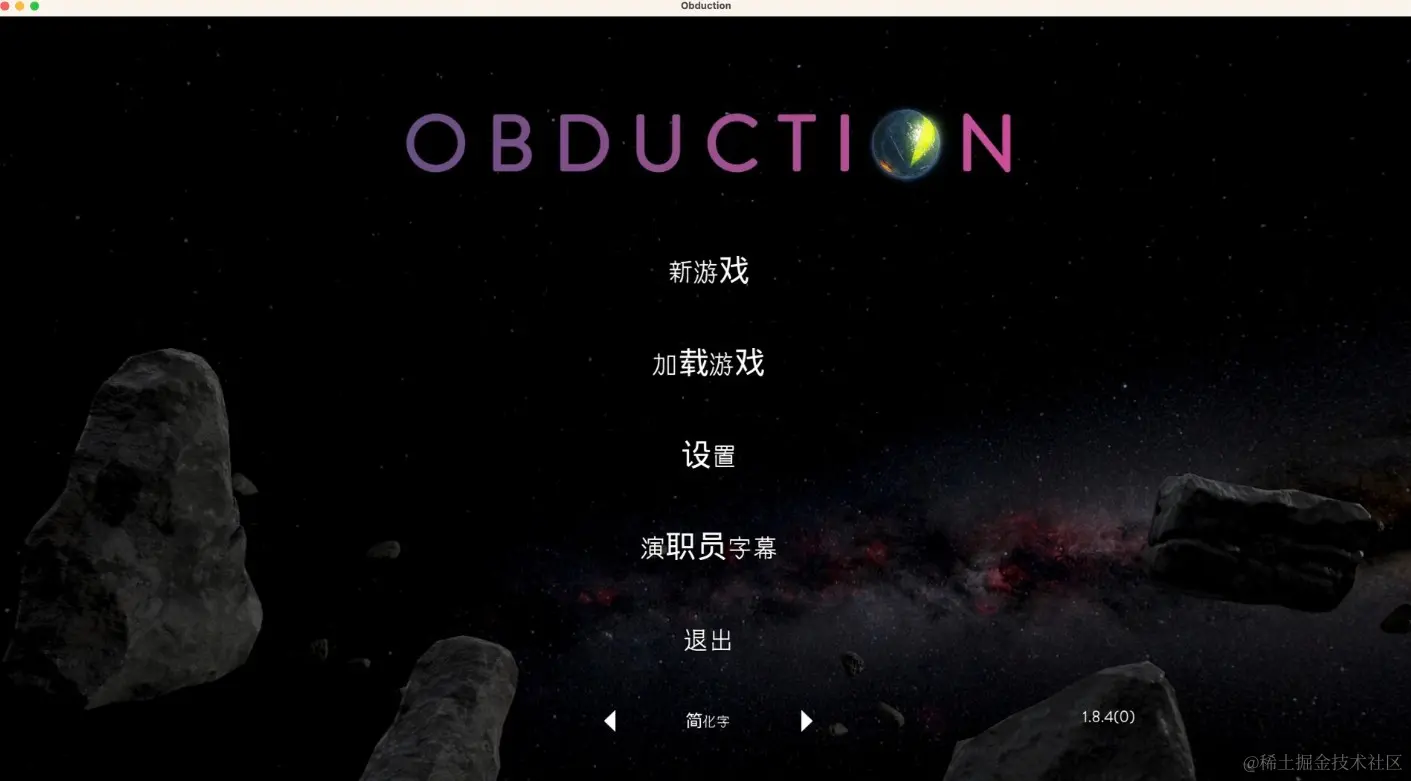Viewport: 1411px width, 781px height.
Task: Select 退出 to quit the game
Action: click(708, 640)
